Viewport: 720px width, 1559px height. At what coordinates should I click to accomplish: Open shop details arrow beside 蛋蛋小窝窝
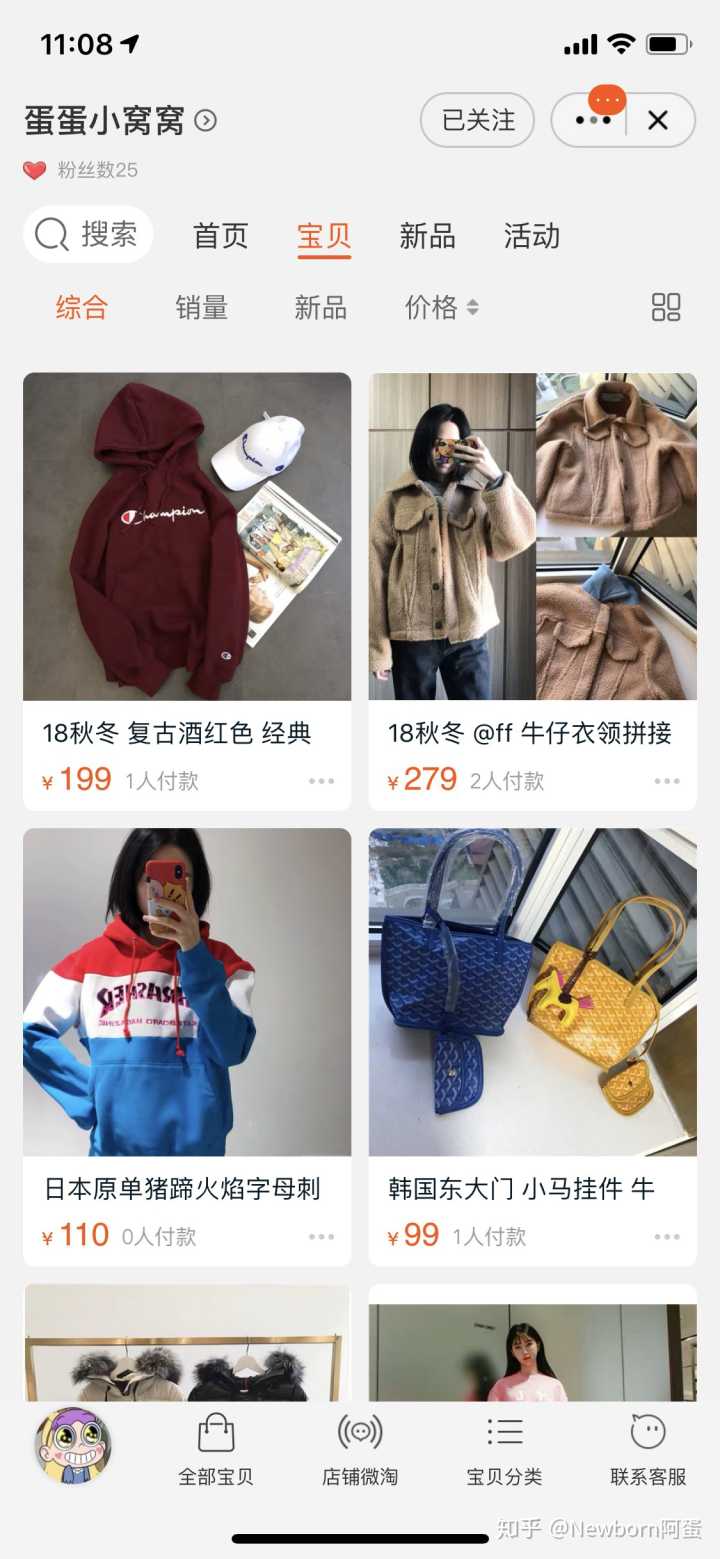point(205,121)
